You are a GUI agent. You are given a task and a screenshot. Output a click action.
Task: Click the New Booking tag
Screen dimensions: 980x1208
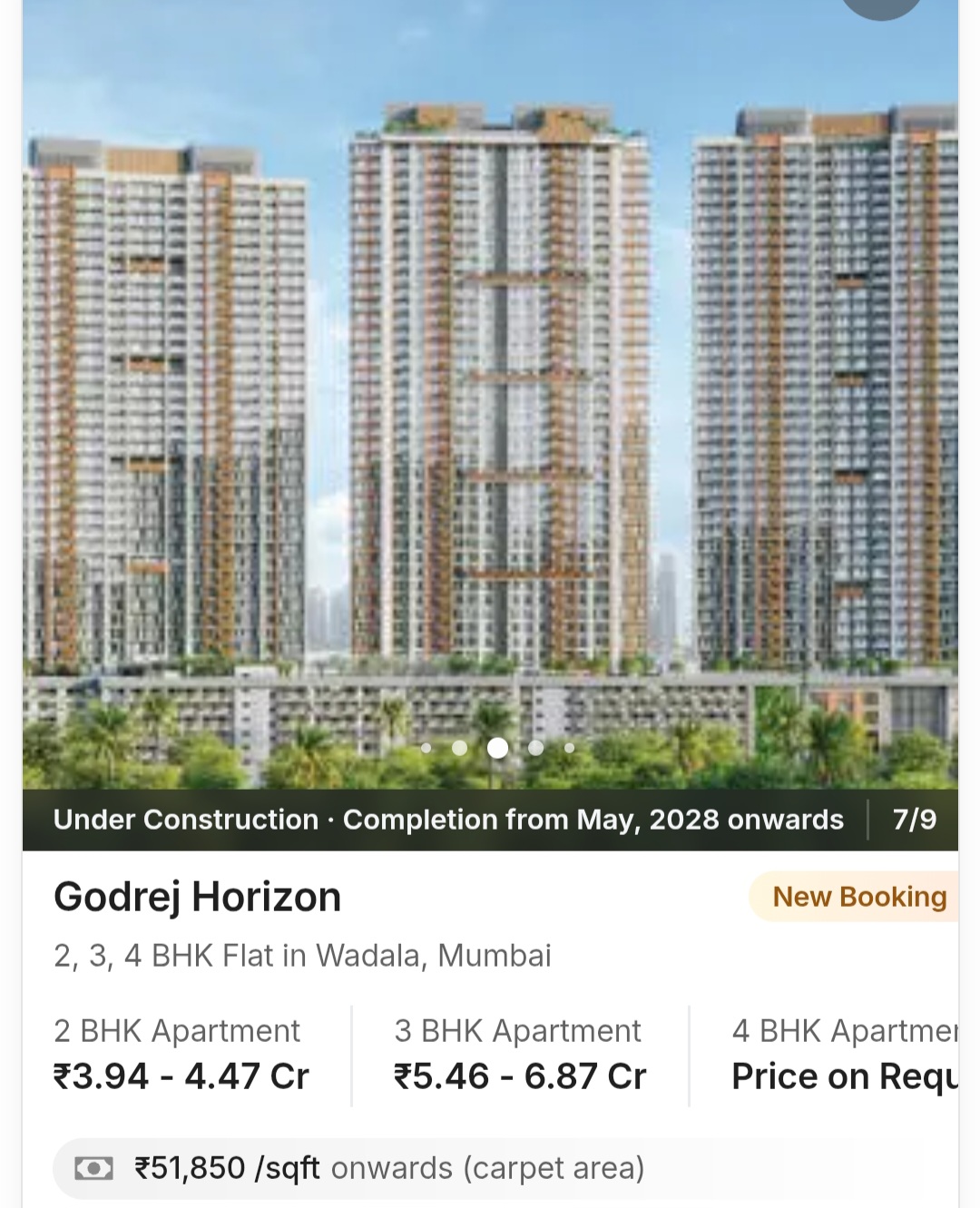(860, 897)
